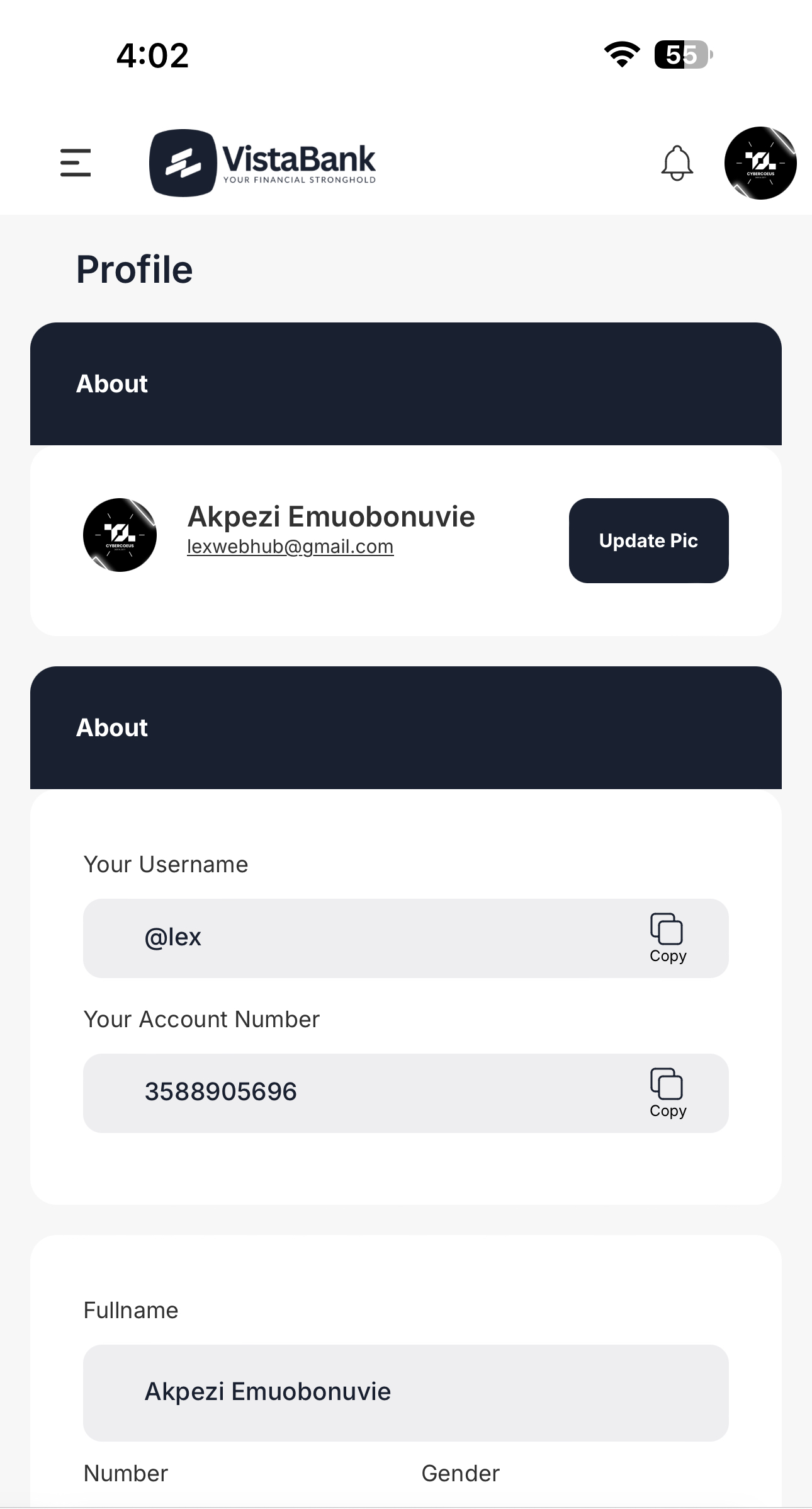Image resolution: width=812 pixels, height=1509 pixels.
Task: Tap the profile avatar in the header
Action: coord(760,163)
